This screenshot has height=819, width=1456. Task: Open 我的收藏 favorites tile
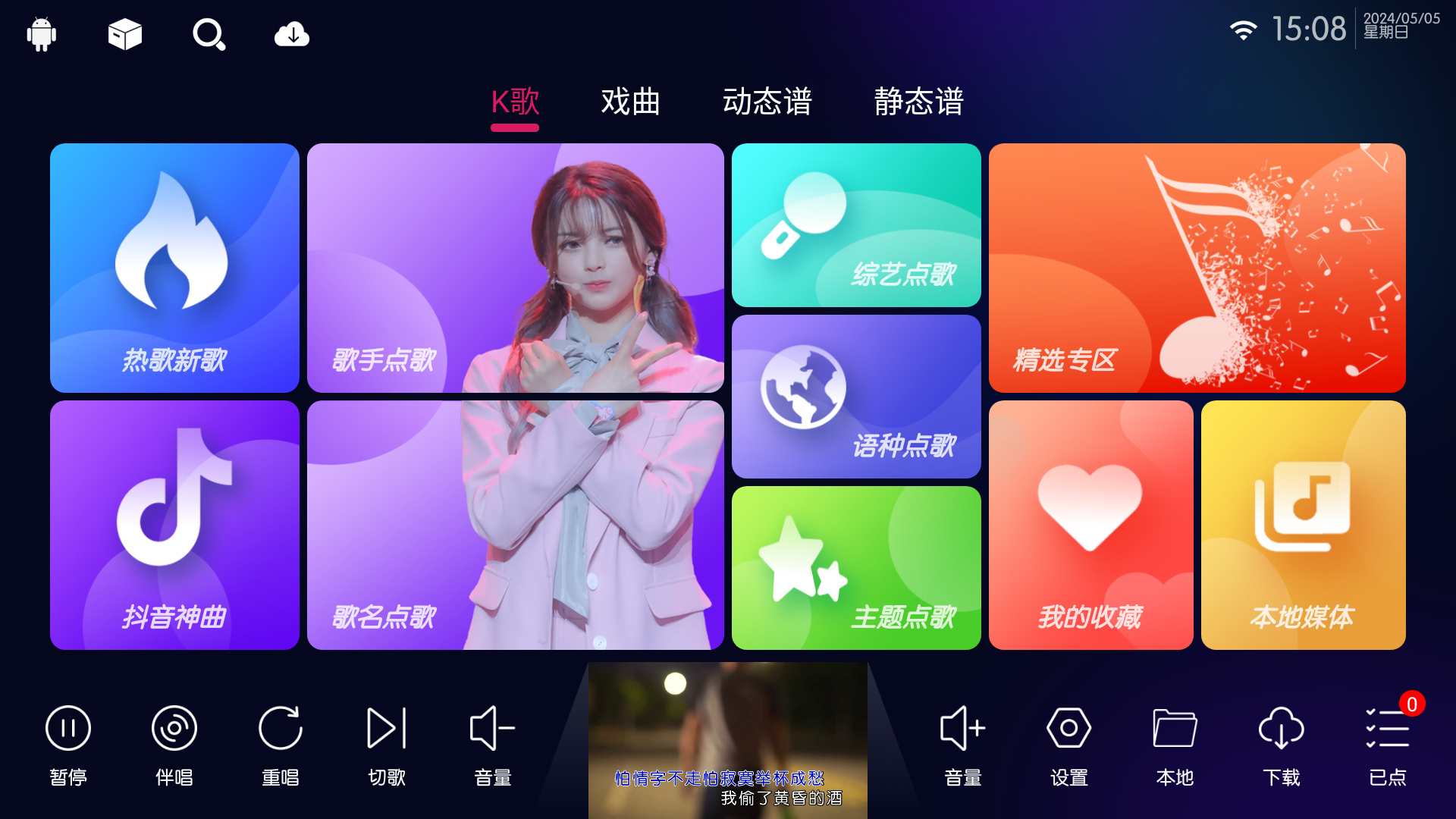(x=1090, y=525)
